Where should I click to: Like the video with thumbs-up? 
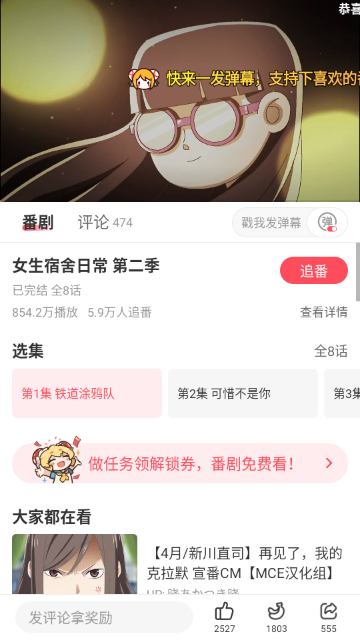224,618
